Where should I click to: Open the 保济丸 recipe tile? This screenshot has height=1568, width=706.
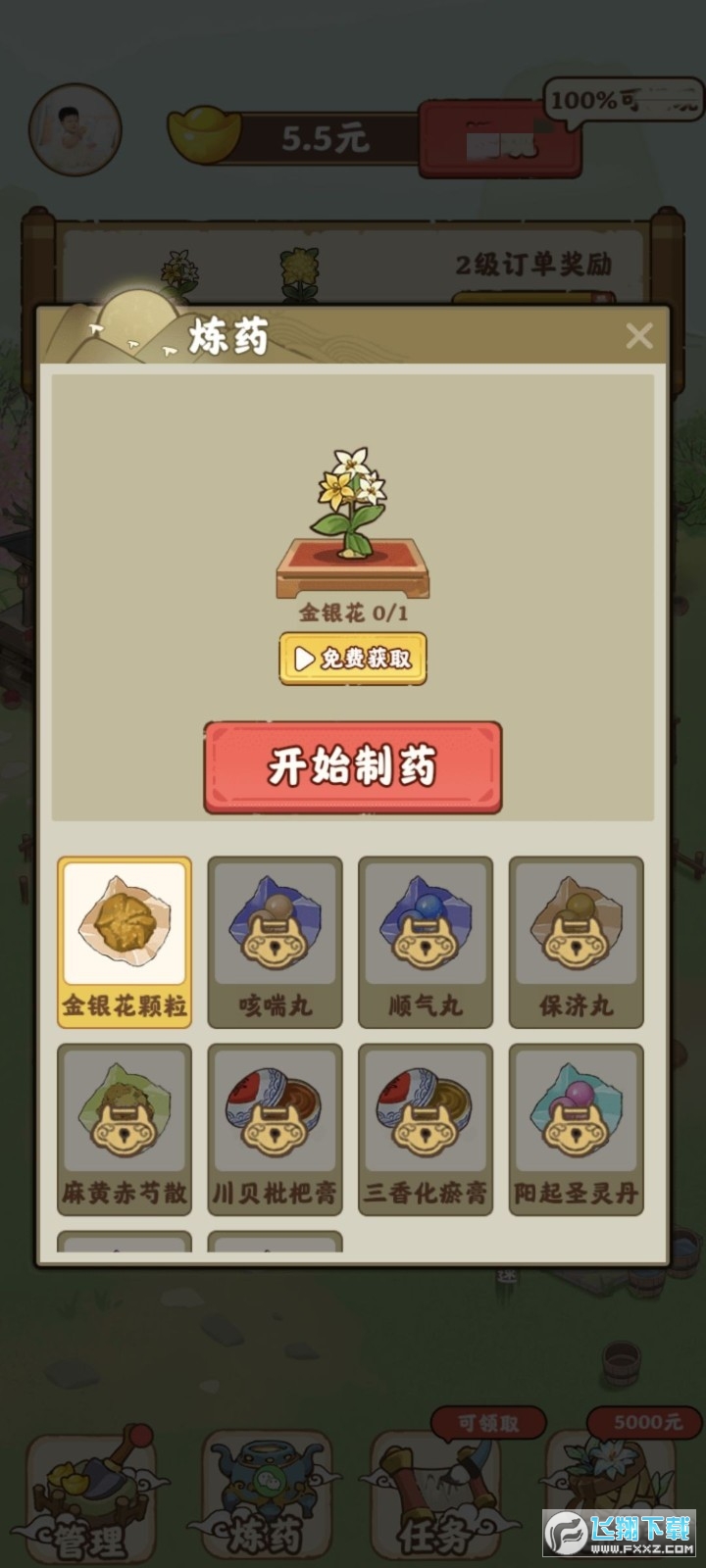pos(576,942)
